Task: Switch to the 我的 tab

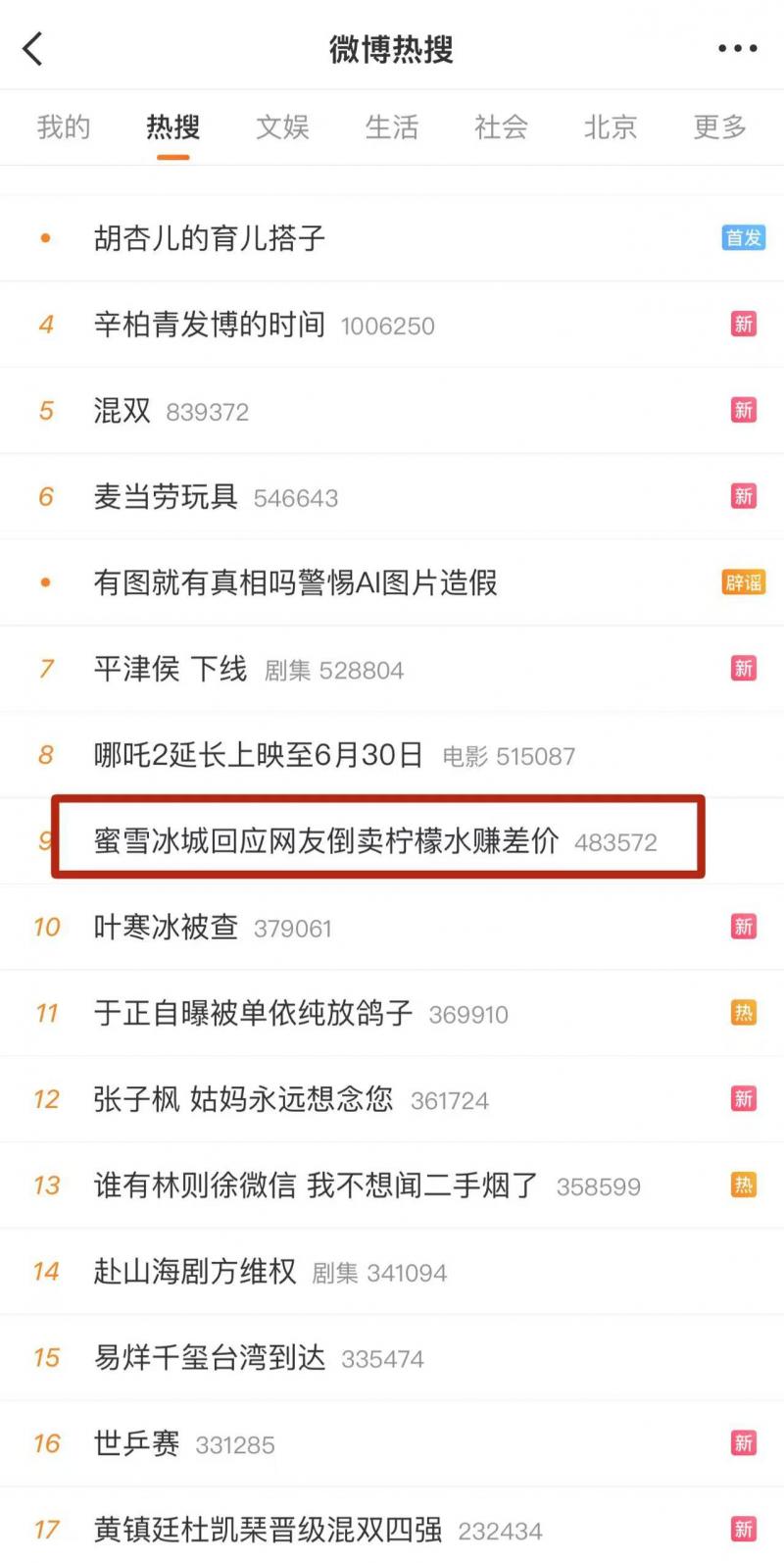Action: (64, 126)
